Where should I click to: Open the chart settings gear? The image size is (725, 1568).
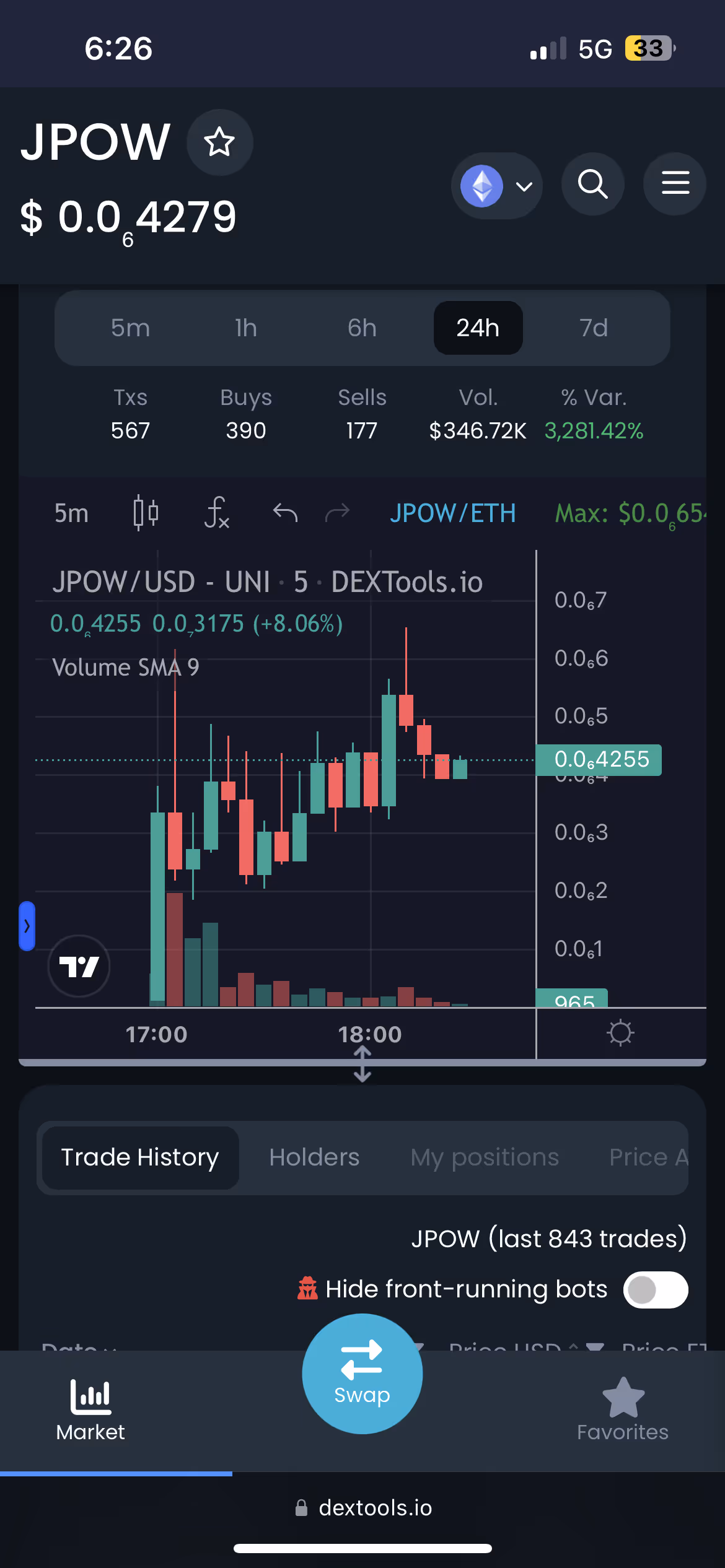(620, 1033)
